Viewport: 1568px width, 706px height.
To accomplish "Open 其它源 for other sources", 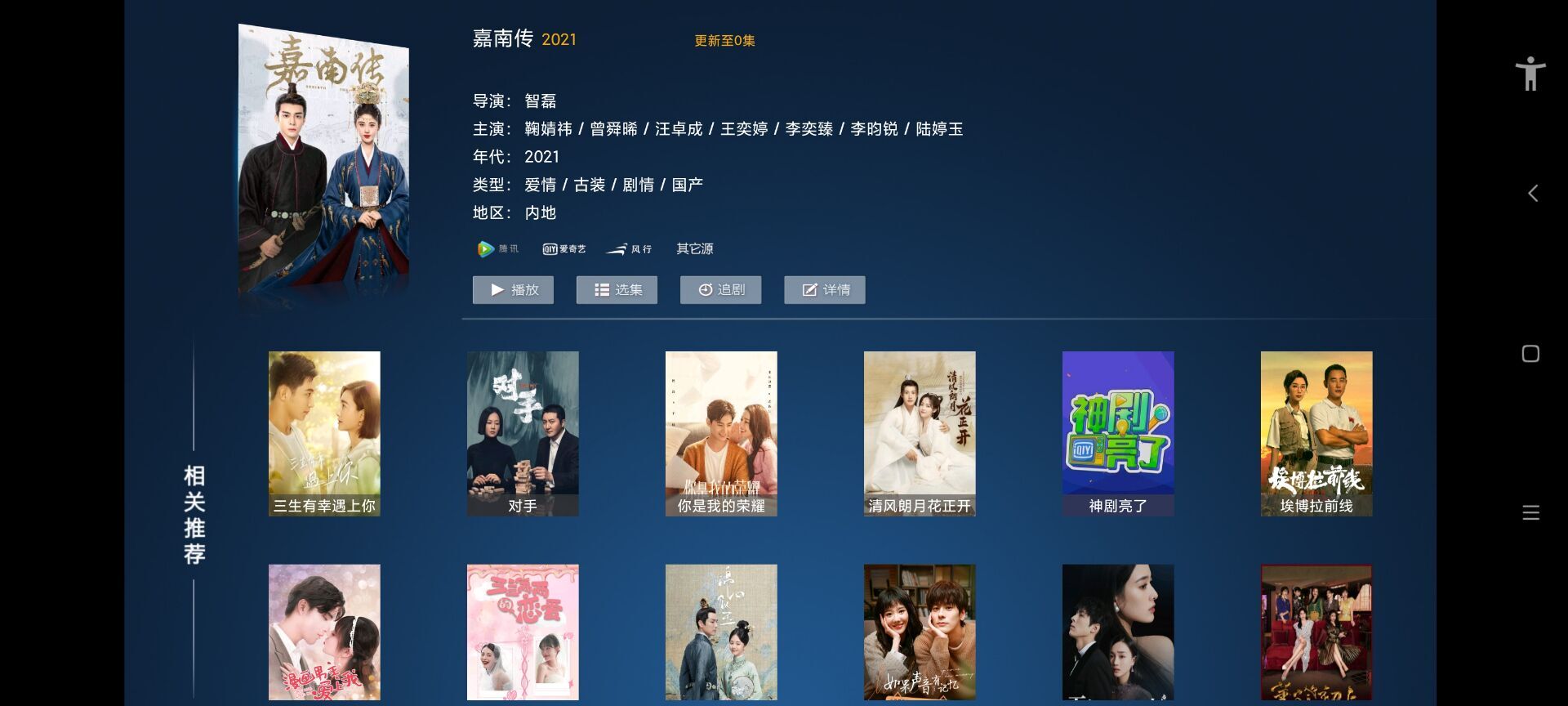I will coord(694,248).
